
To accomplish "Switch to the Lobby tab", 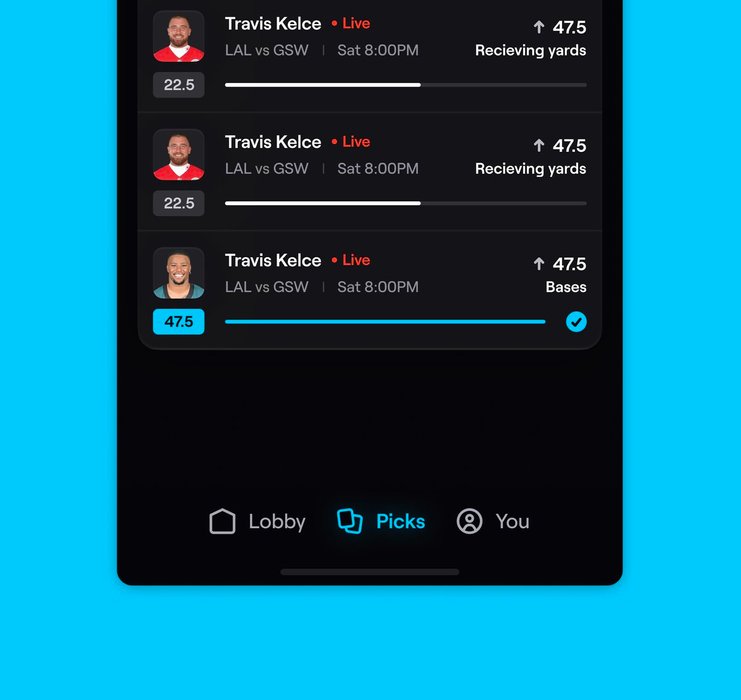I will point(257,521).
